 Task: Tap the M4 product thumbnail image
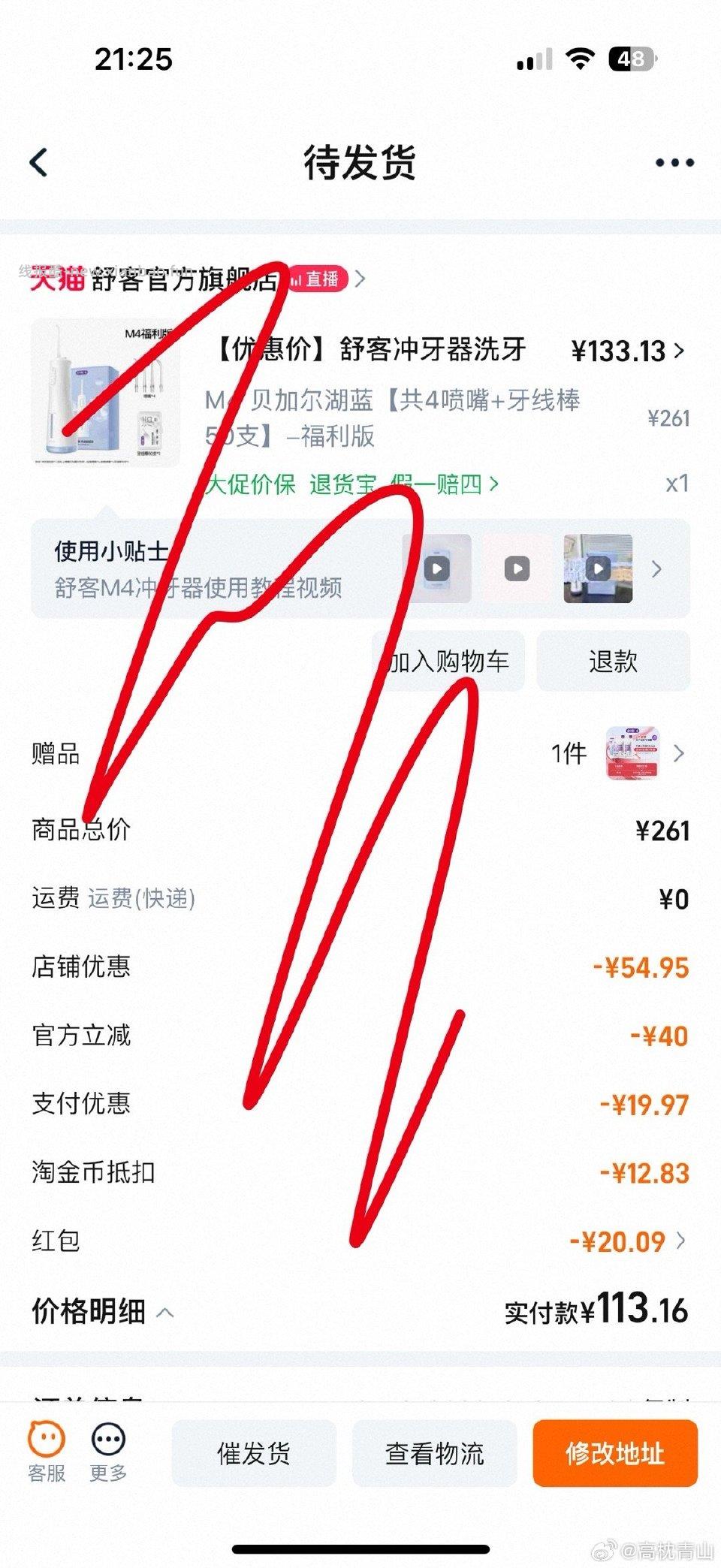(104, 392)
